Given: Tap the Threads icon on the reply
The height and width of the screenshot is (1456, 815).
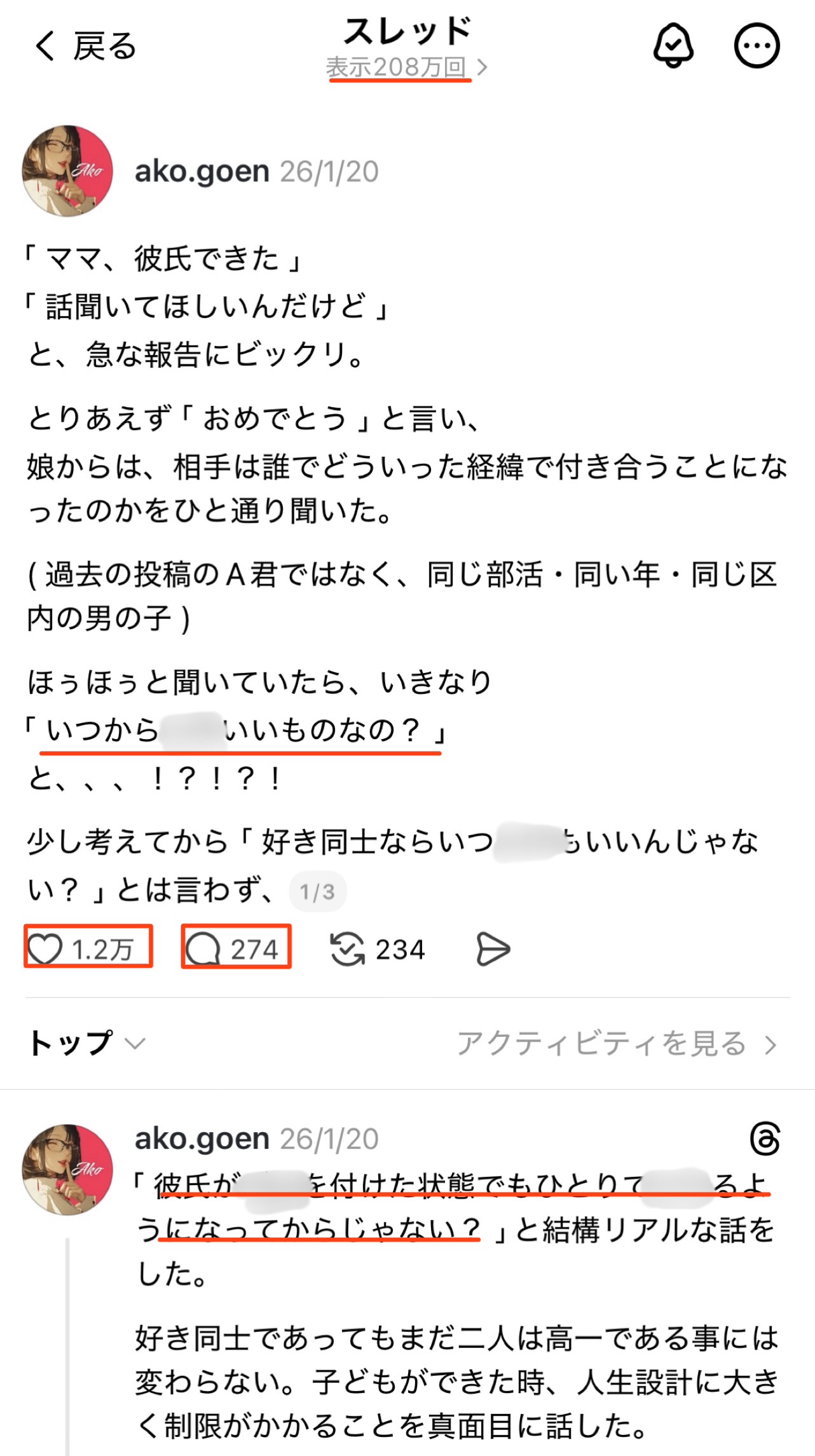Looking at the screenshot, I should (765, 1139).
